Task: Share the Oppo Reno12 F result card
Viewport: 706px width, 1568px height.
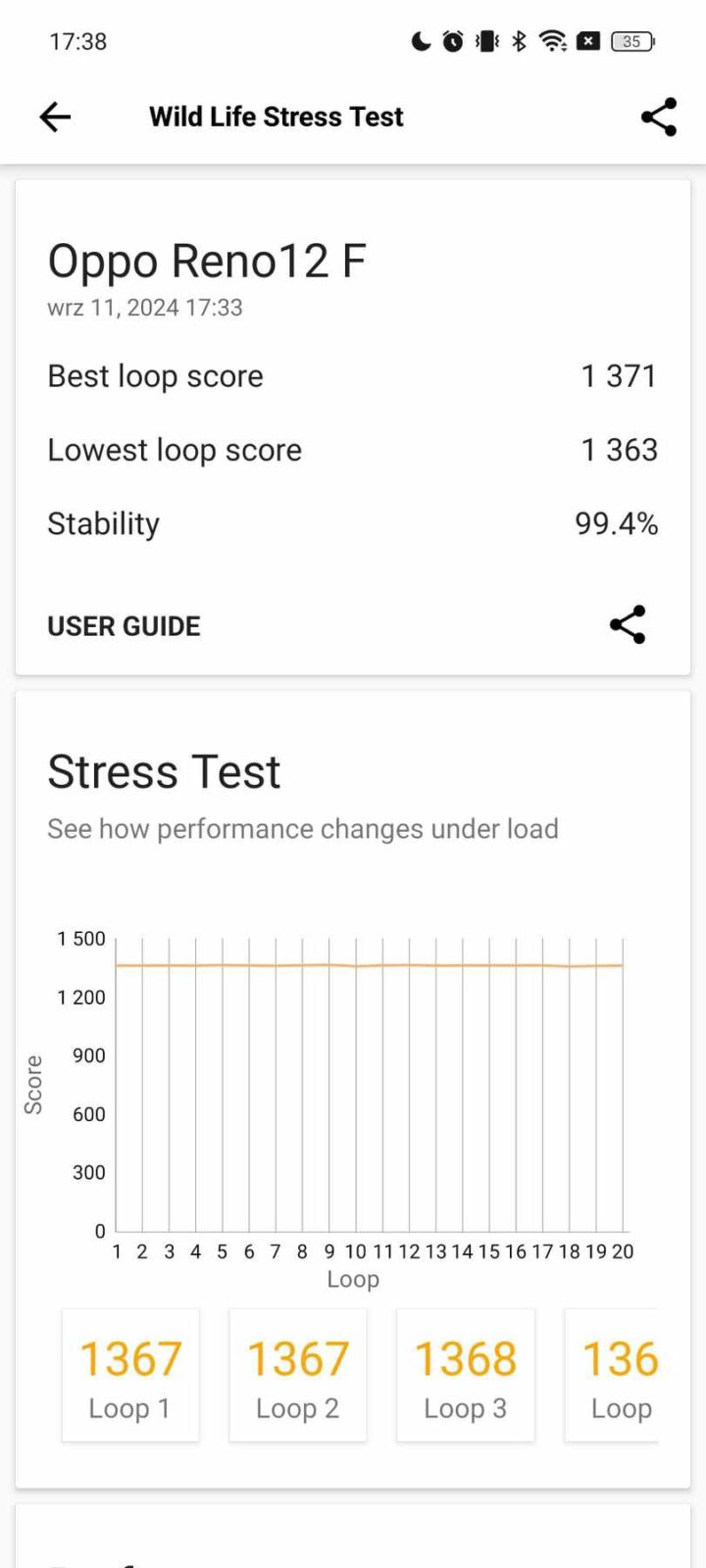Action: click(628, 624)
